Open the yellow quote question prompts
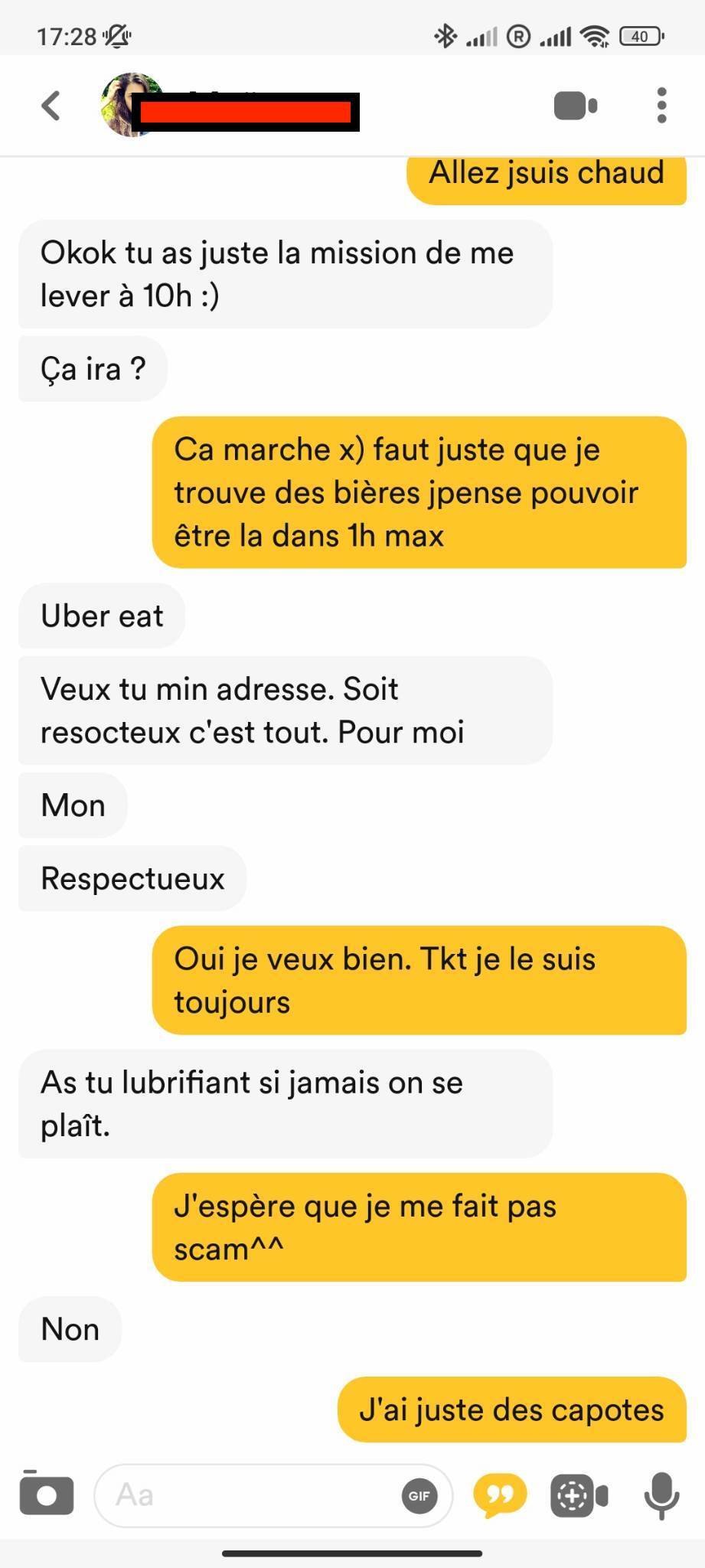This screenshot has height=1568, width=705. coord(501,1494)
